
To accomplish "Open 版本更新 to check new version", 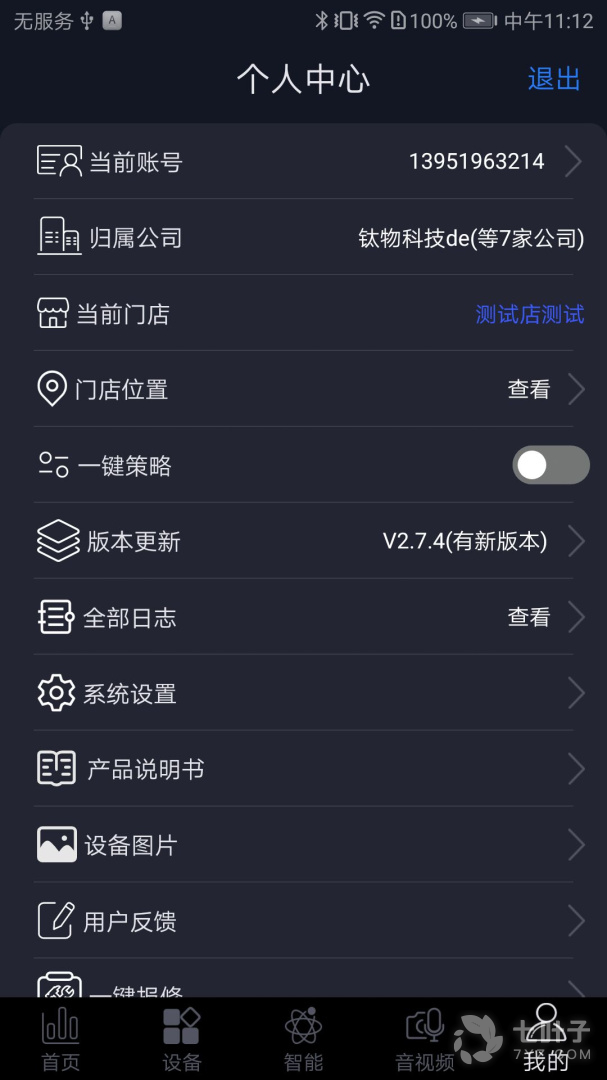I will tap(304, 541).
